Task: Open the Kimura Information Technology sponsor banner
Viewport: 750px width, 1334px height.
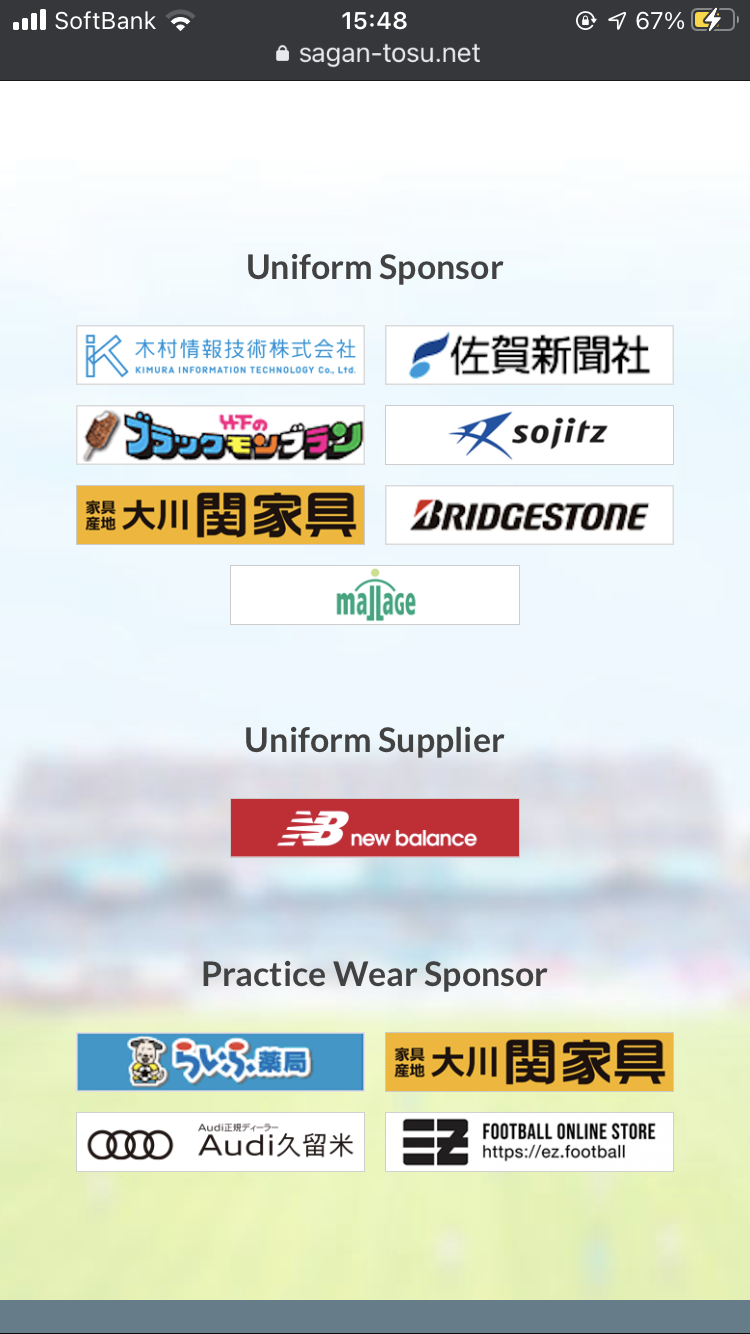Action: tap(220, 355)
